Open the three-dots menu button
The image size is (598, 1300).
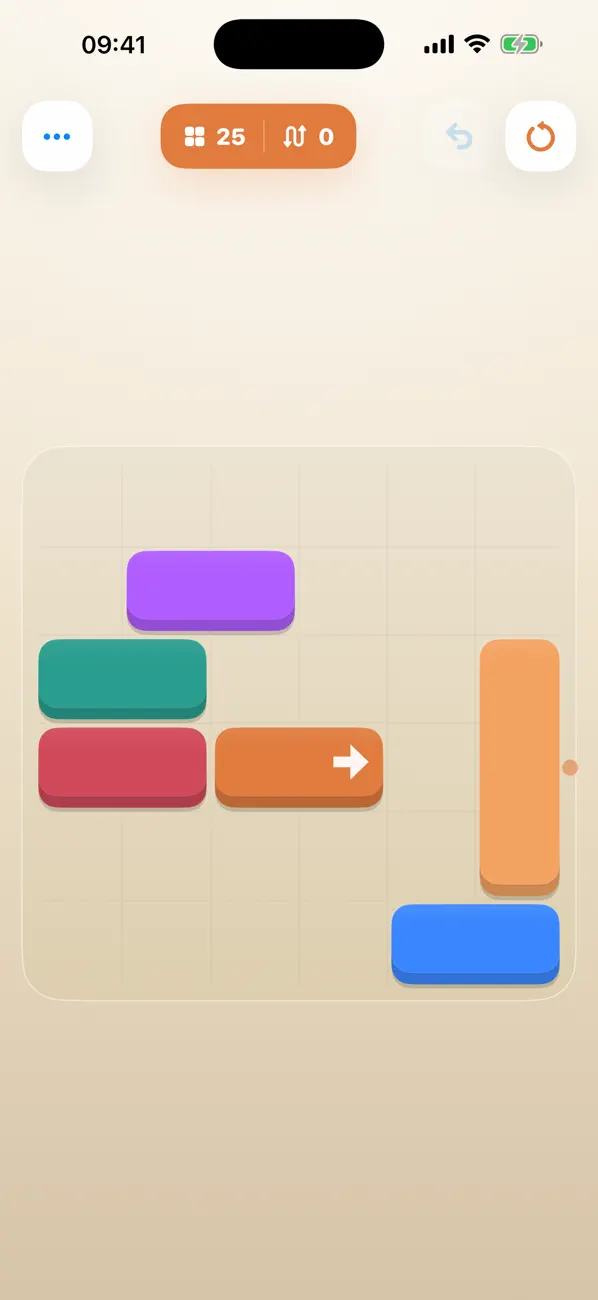57,136
